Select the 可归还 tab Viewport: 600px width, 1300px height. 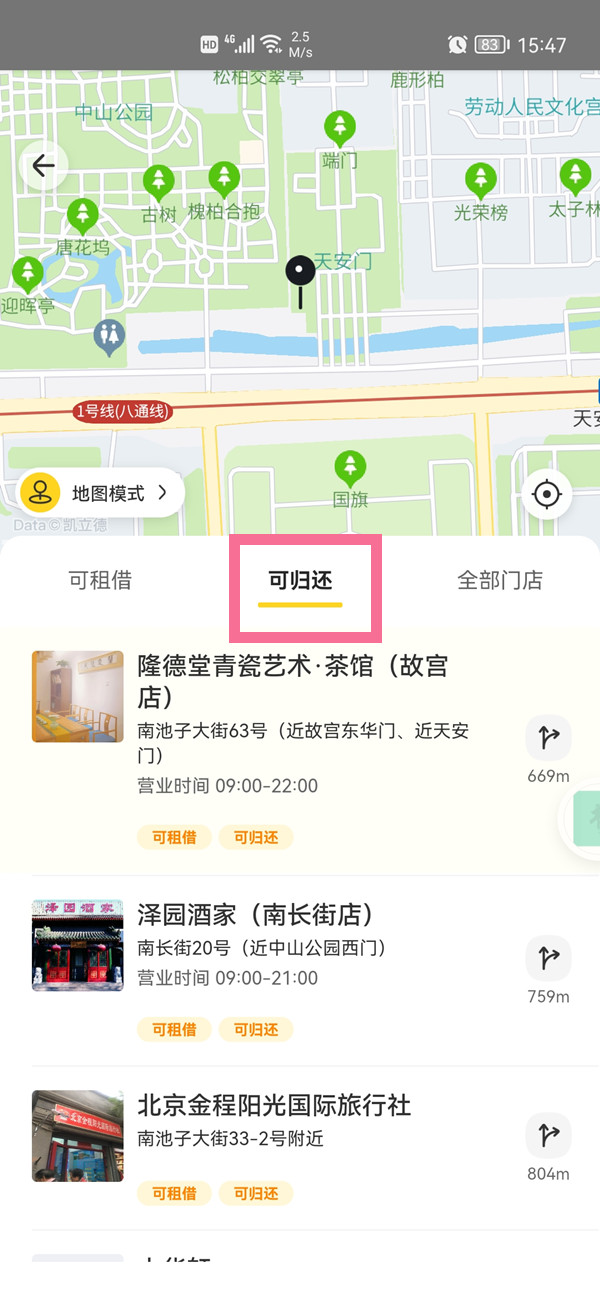click(x=300, y=580)
